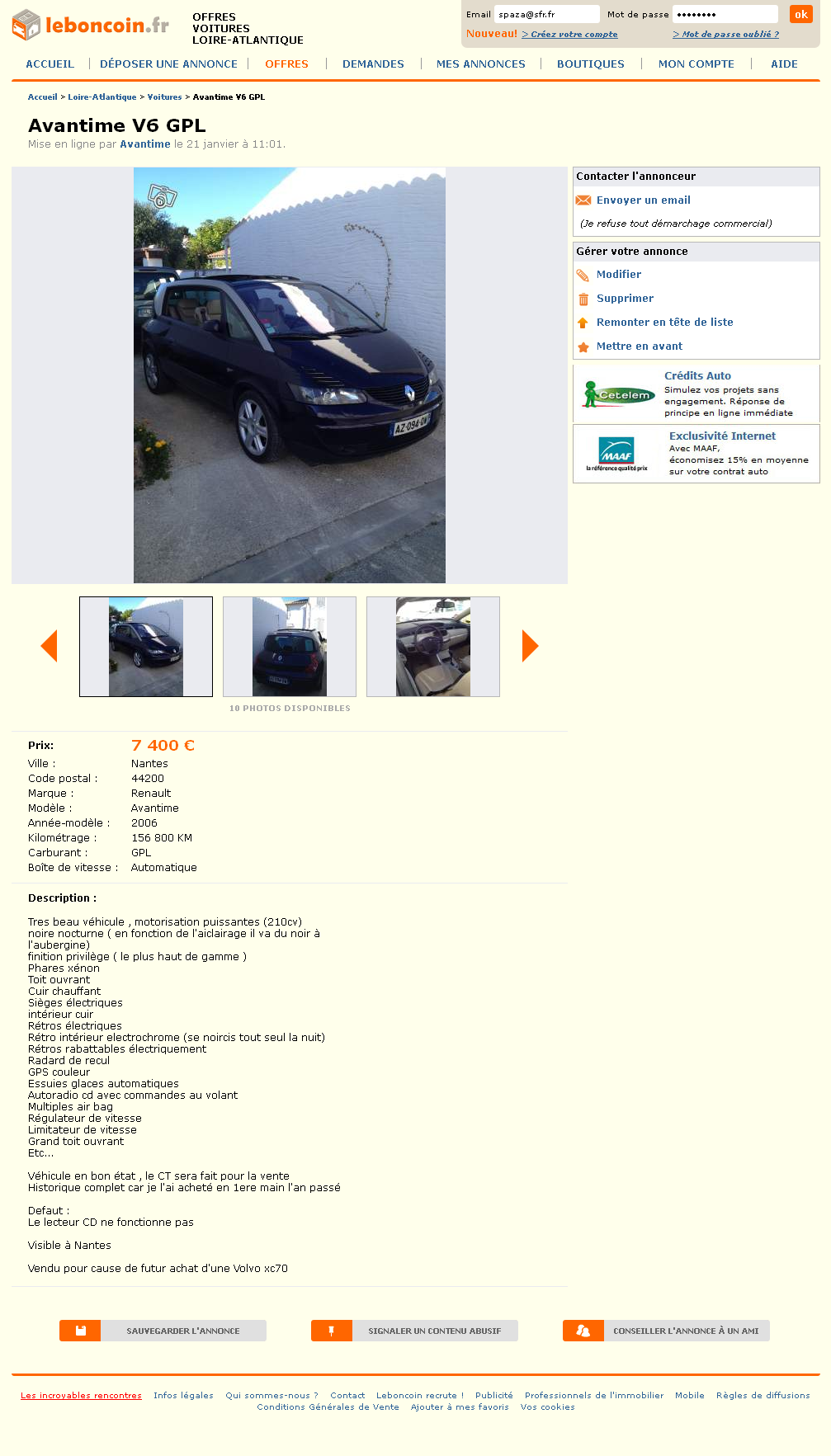This screenshot has width=831, height=1456.
Task: Open the Mot de passe oublié link
Action: click(x=725, y=35)
